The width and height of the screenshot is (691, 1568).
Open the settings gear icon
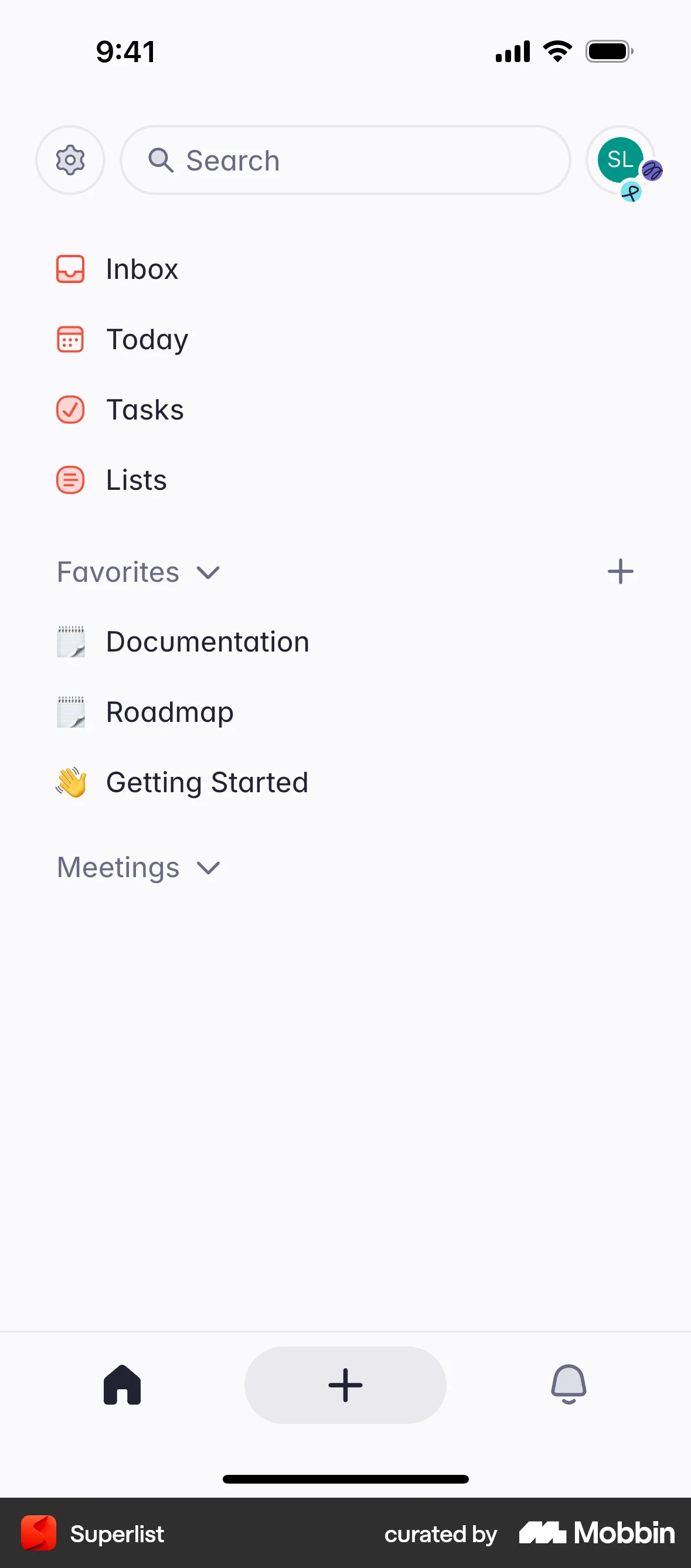tap(70, 160)
